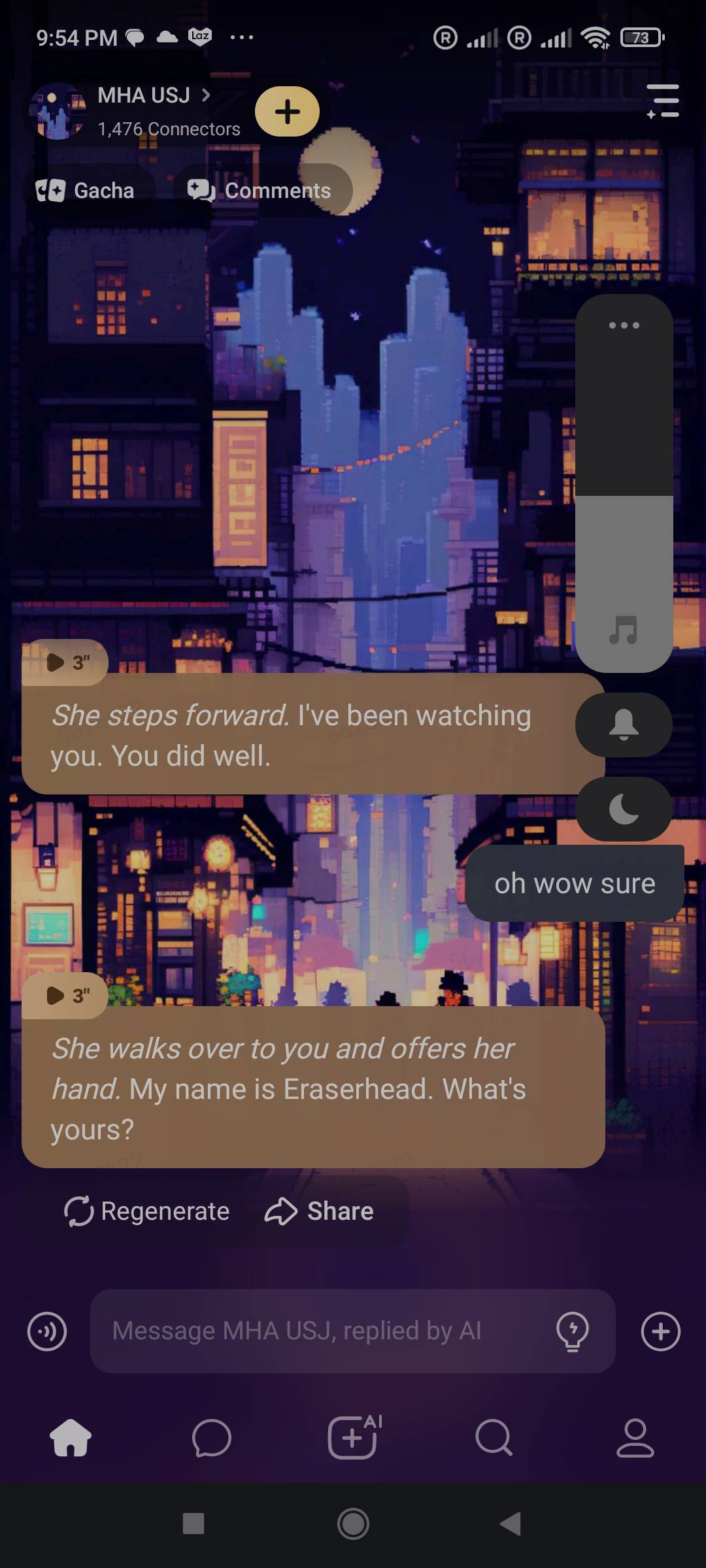This screenshot has width=706, height=1568.
Task: Open three-dot options in volume panel
Action: point(624,325)
